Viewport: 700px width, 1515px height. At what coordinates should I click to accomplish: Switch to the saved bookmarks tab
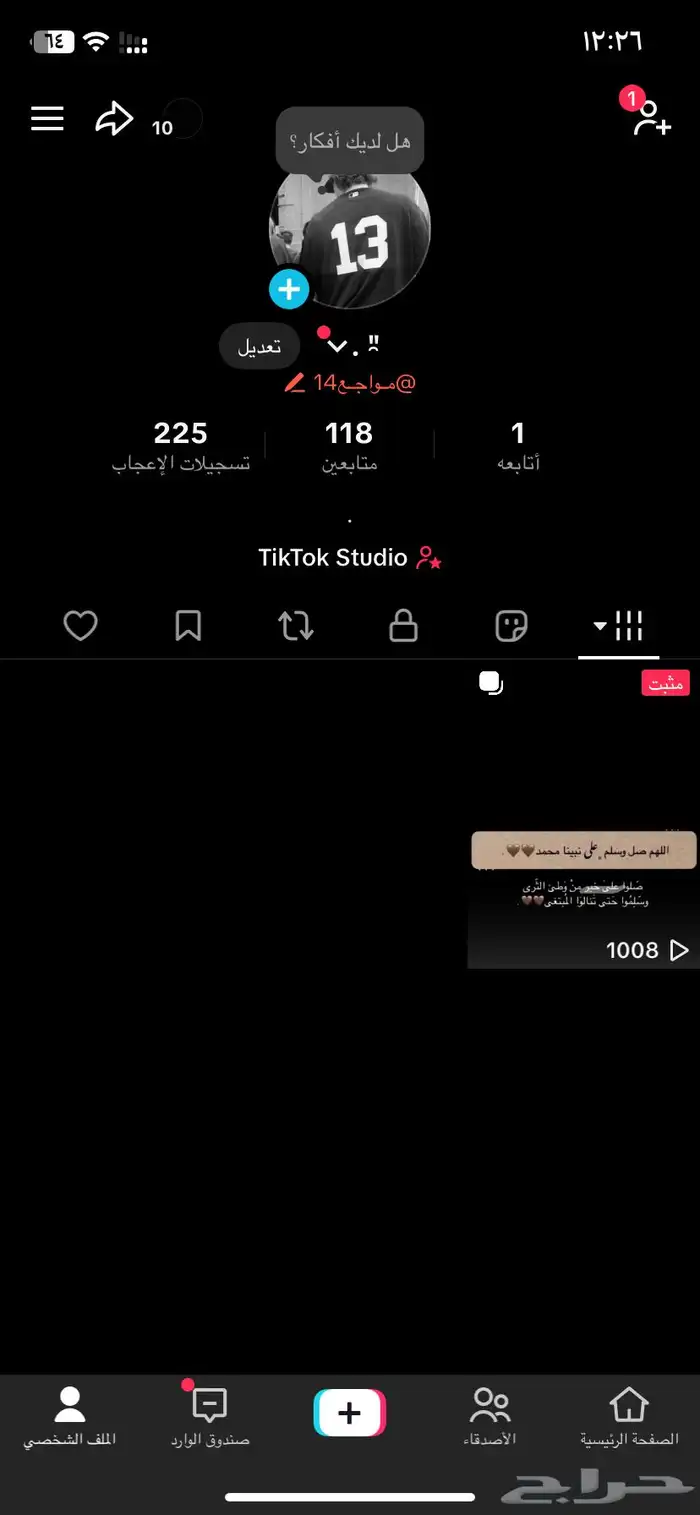pos(188,626)
